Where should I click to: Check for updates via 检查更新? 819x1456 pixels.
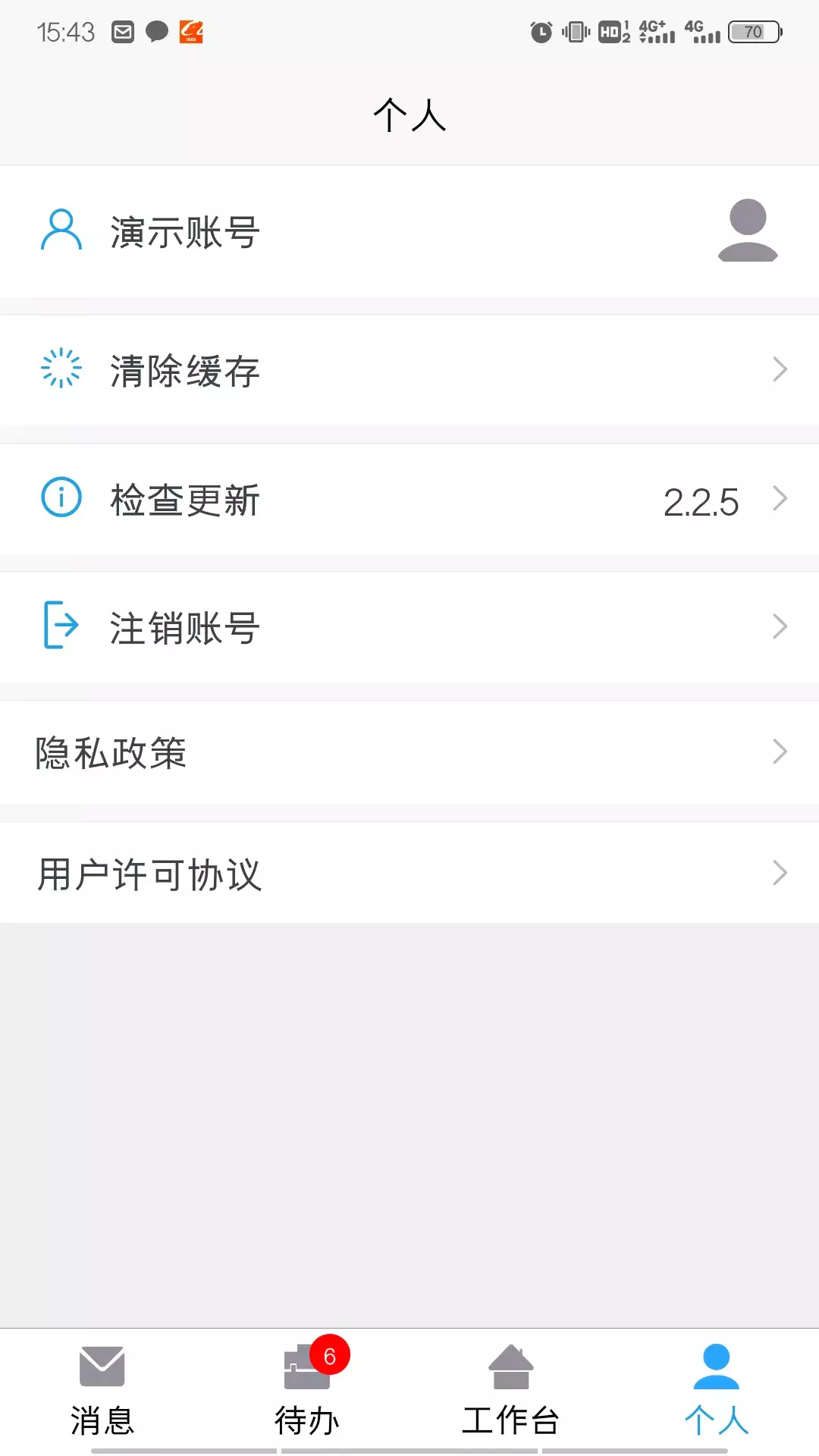click(x=409, y=500)
